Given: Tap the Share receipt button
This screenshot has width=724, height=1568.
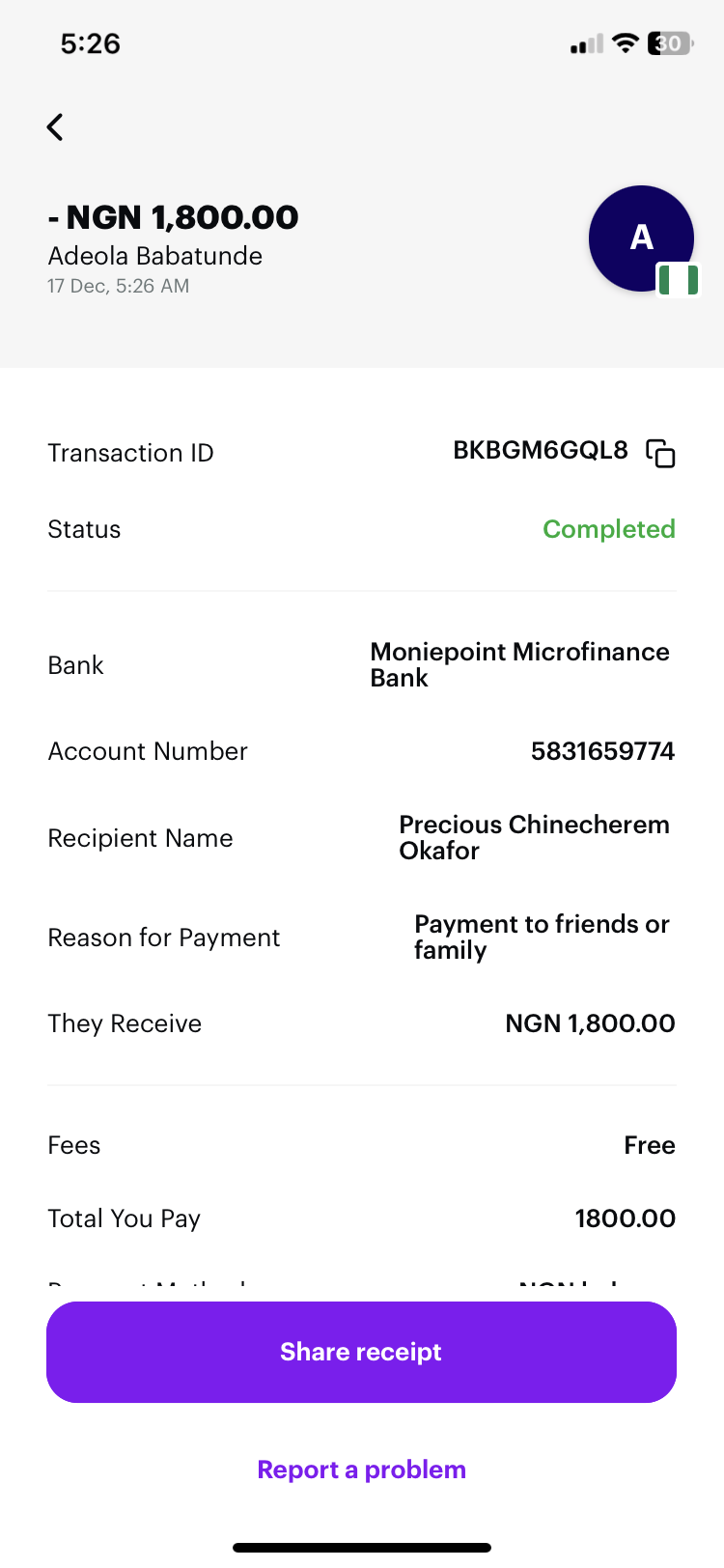Looking at the screenshot, I should point(361,1352).
